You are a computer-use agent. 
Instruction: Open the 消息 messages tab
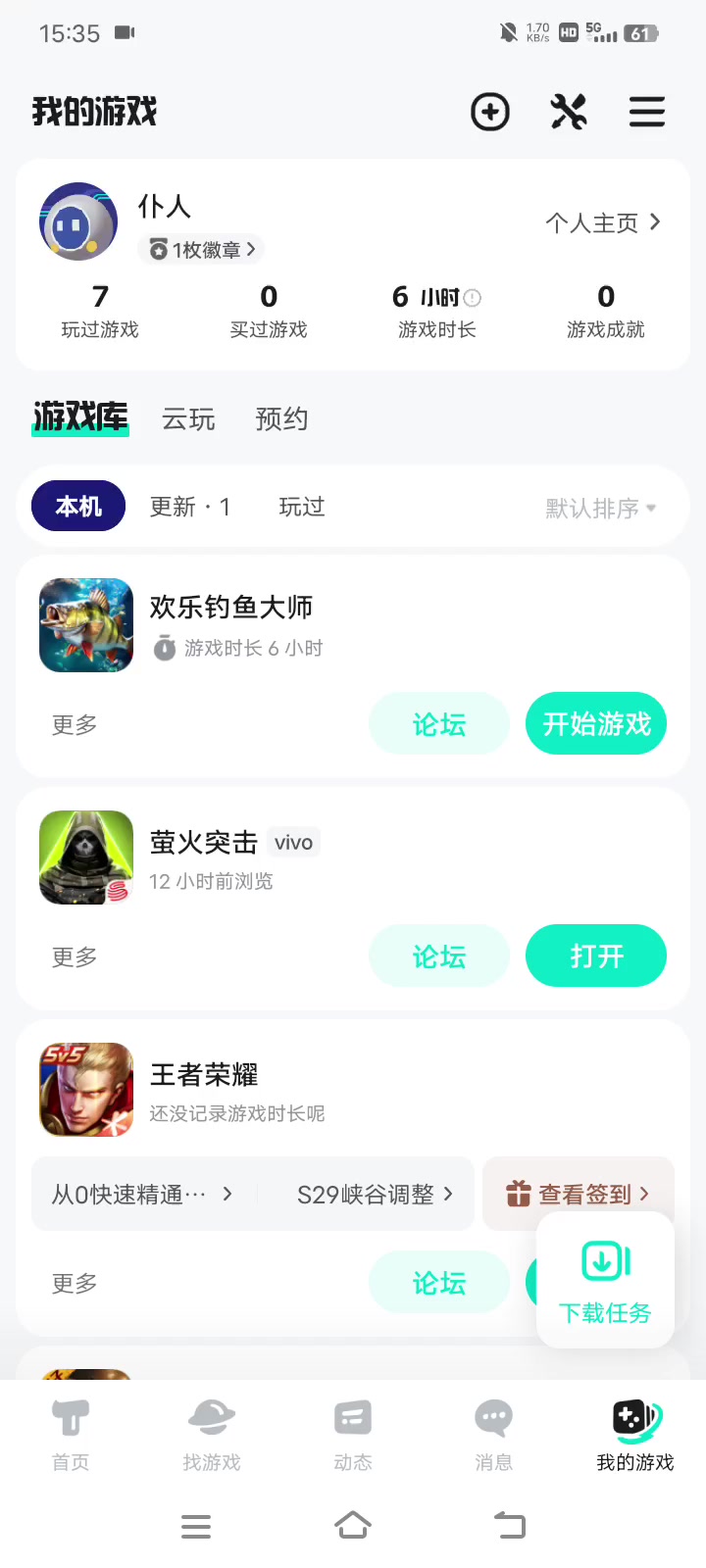click(x=494, y=1435)
